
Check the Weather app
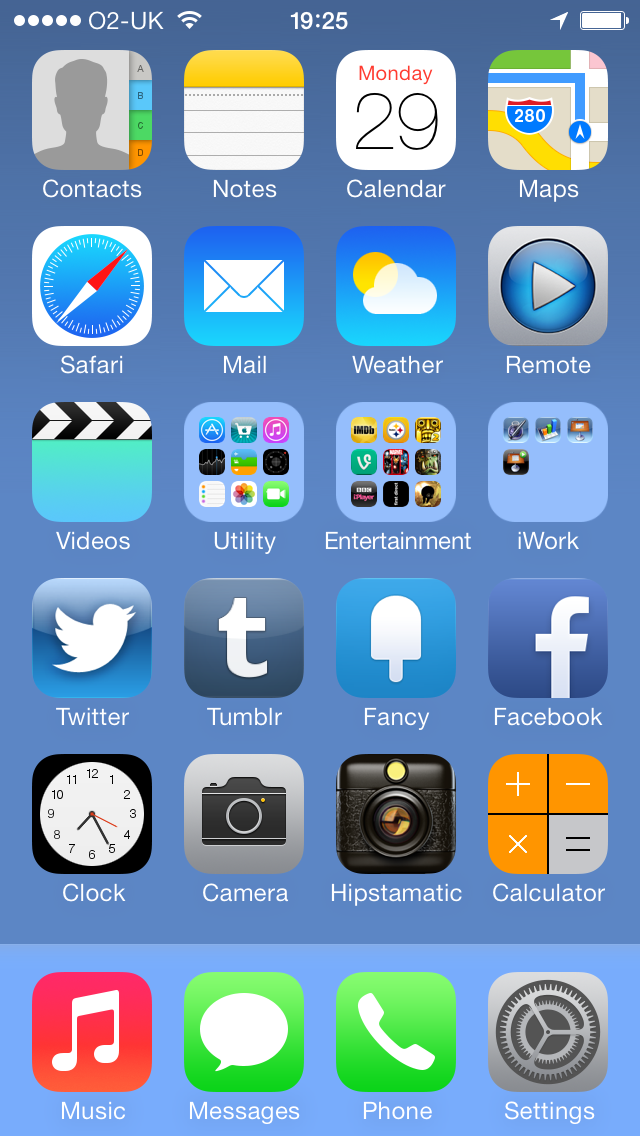396,285
